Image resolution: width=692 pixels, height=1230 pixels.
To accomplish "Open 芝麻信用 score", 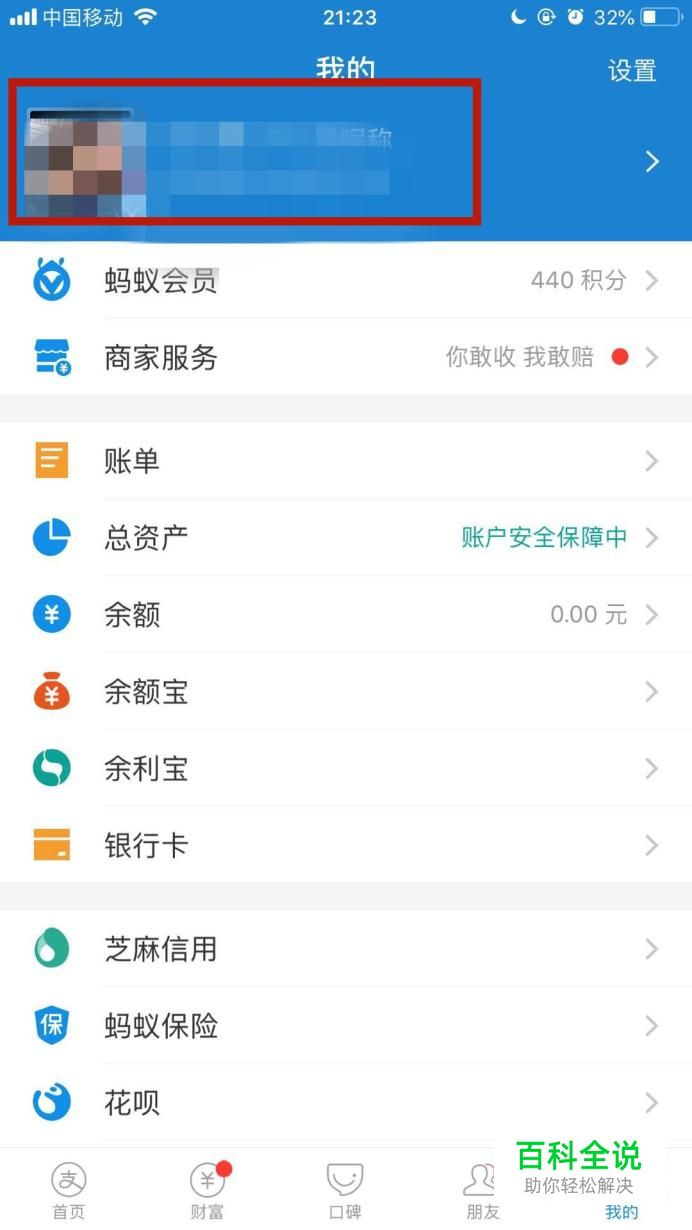I will coord(345,949).
